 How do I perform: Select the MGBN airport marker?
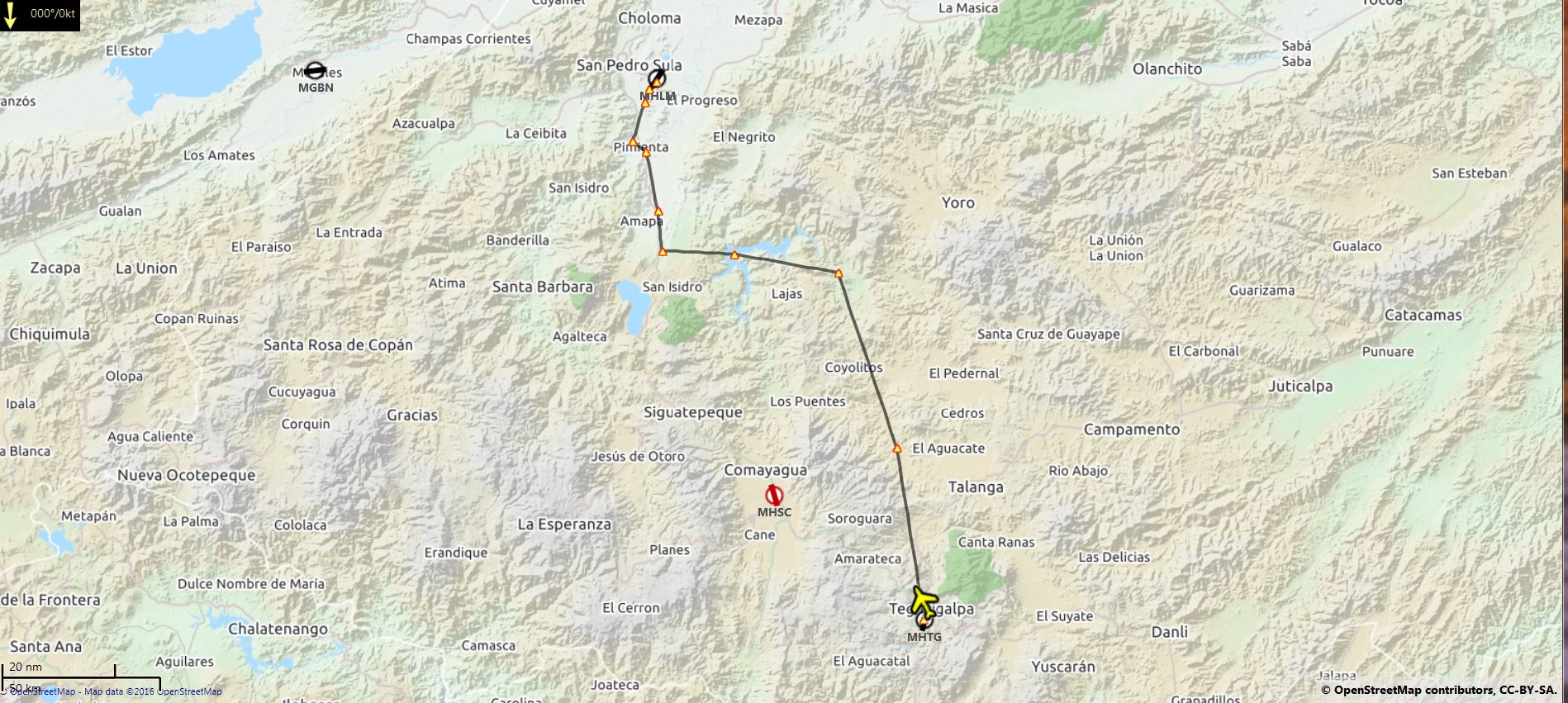coord(315,71)
